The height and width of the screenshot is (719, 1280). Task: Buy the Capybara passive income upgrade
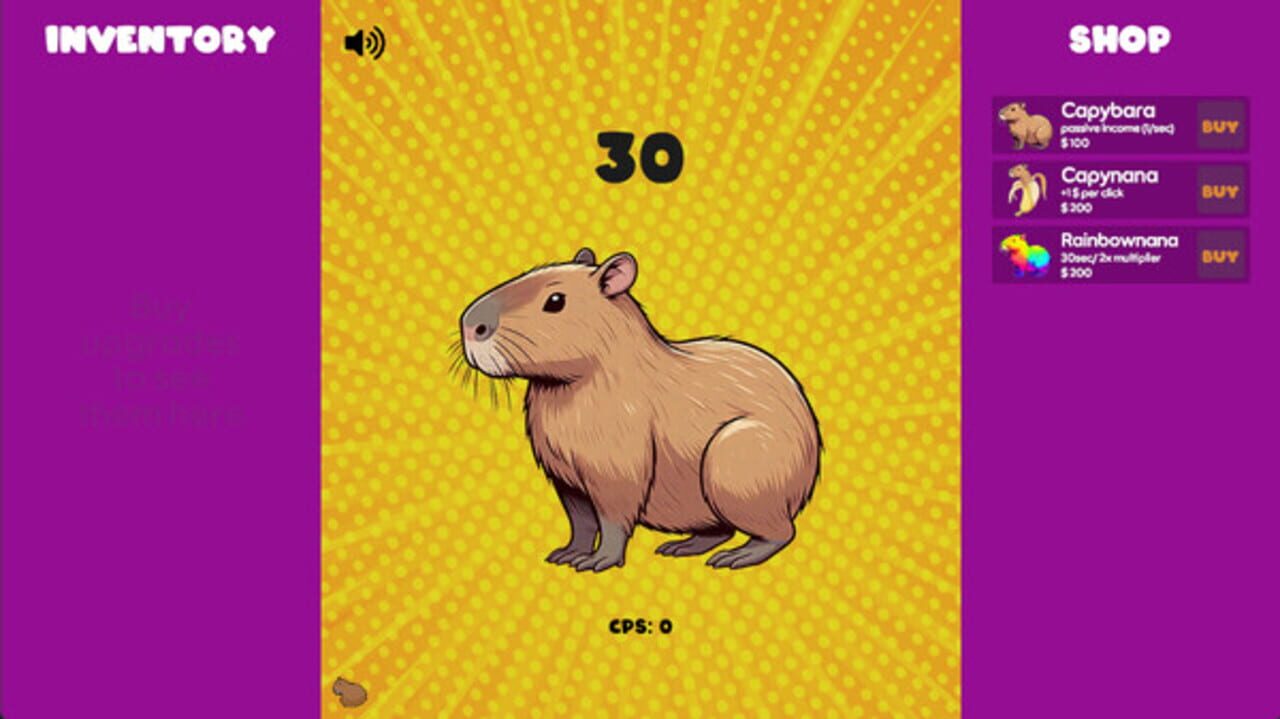(x=1220, y=127)
